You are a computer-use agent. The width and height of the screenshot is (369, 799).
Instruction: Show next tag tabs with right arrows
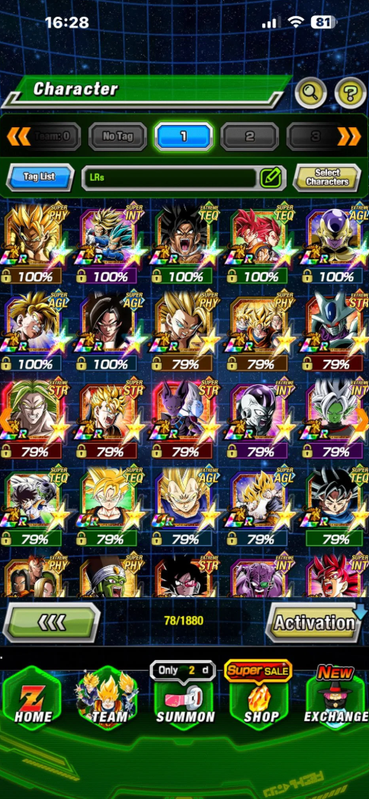[x=349, y=136]
